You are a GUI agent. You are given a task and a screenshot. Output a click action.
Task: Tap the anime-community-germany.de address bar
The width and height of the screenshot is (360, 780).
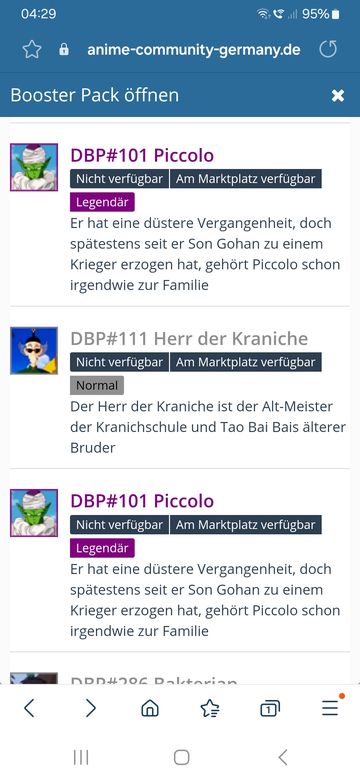[x=194, y=50]
